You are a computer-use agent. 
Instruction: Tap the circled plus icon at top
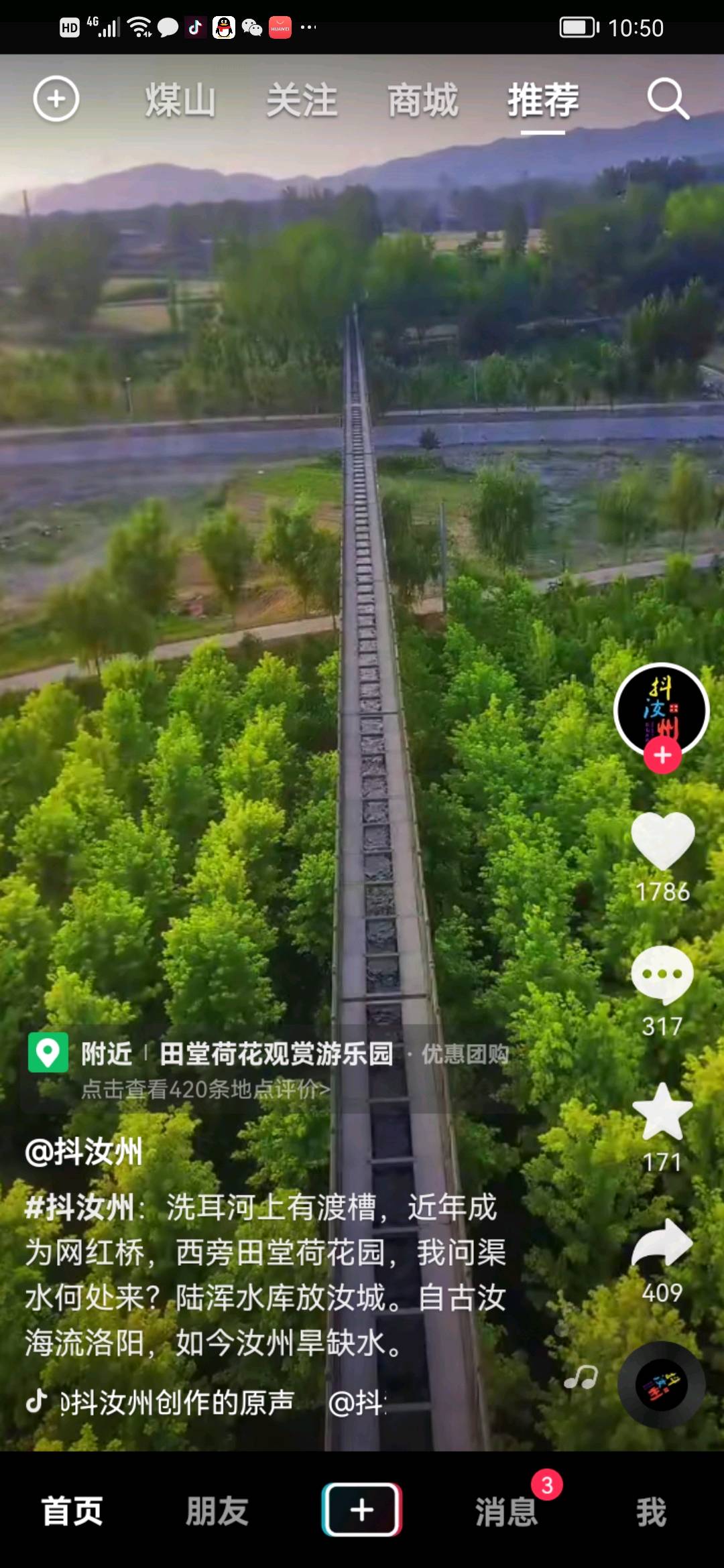(56, 99)
